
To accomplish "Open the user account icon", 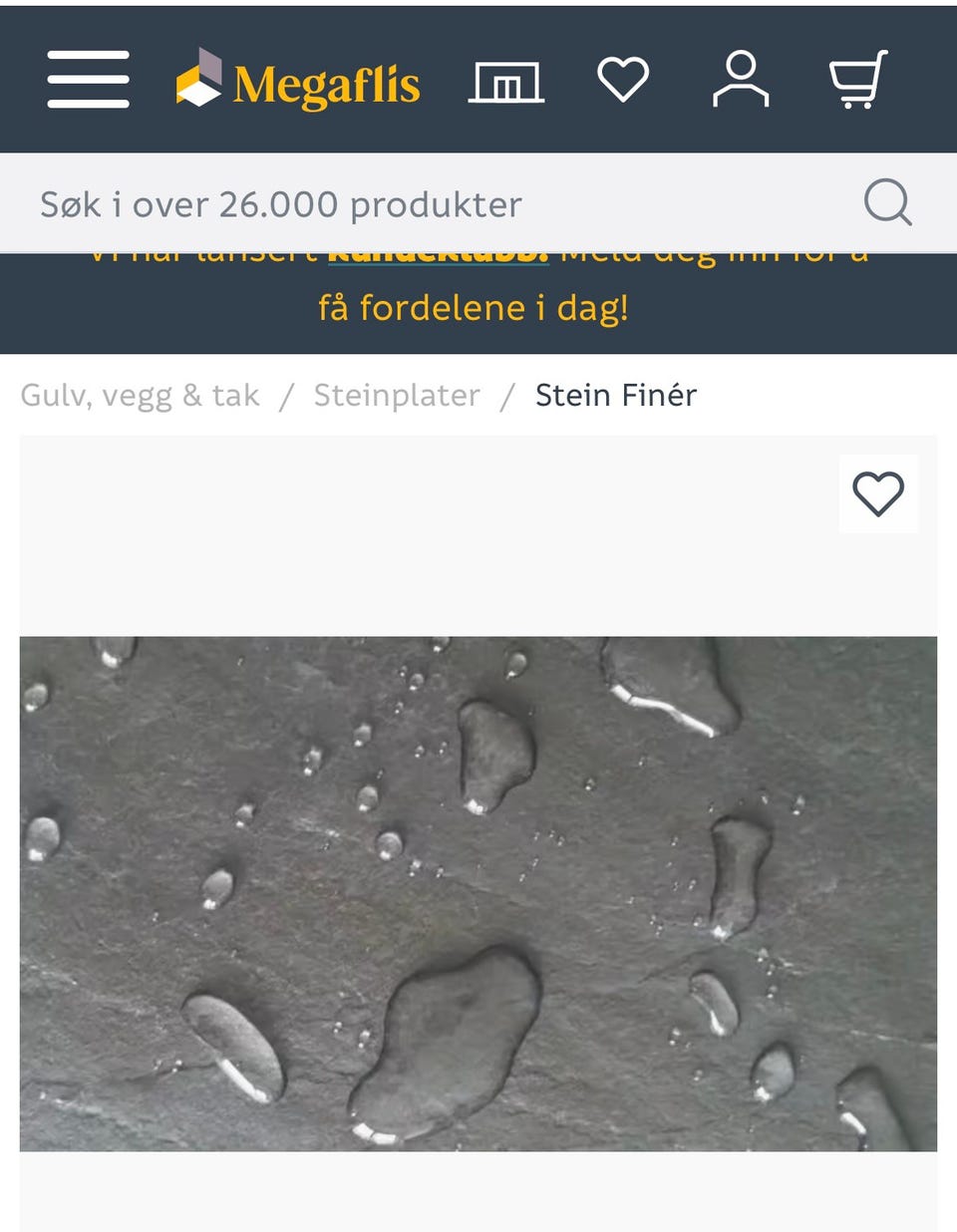I will click(742, 81).
